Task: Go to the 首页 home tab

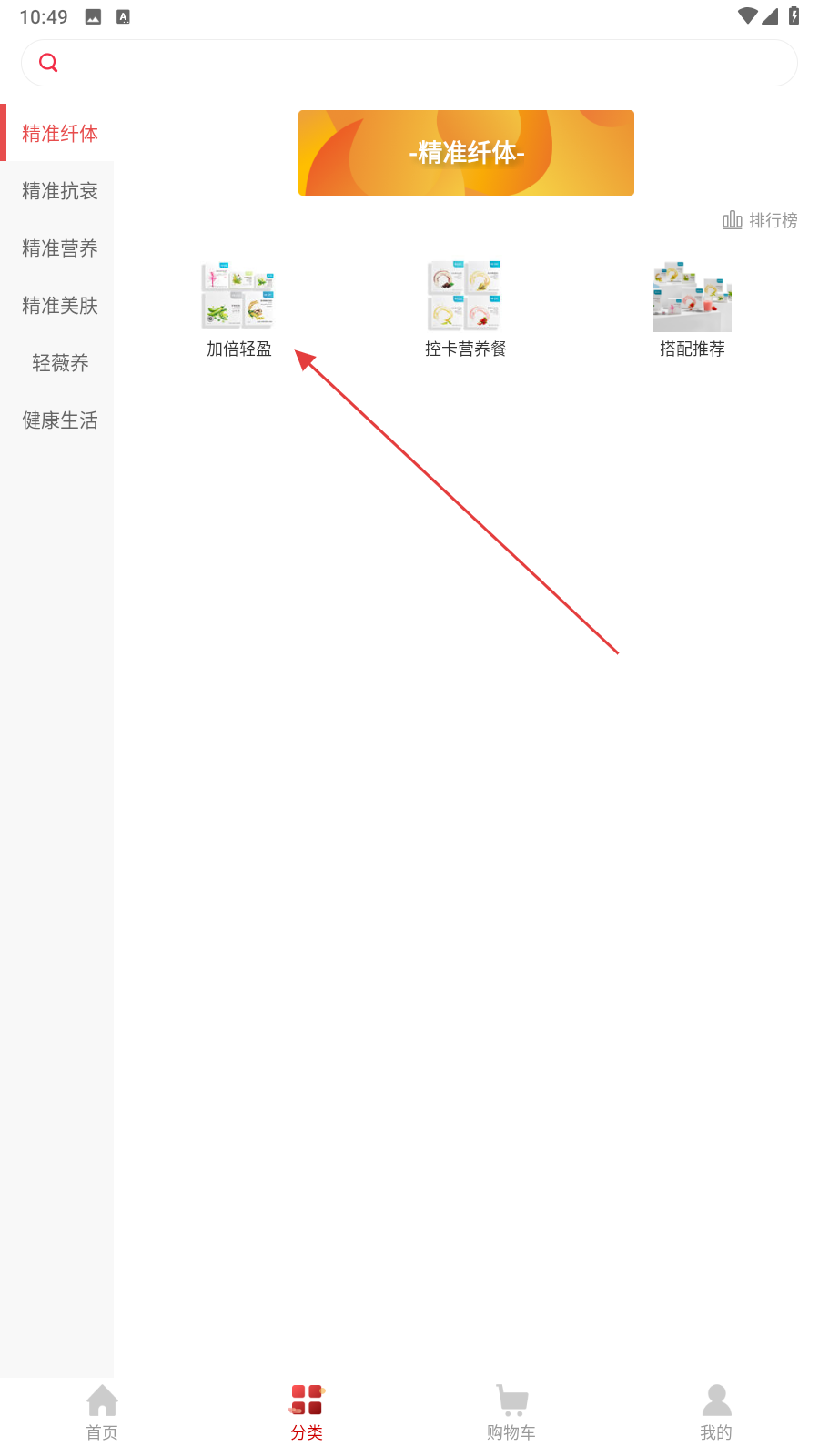Action: (x=102, y=1413)
